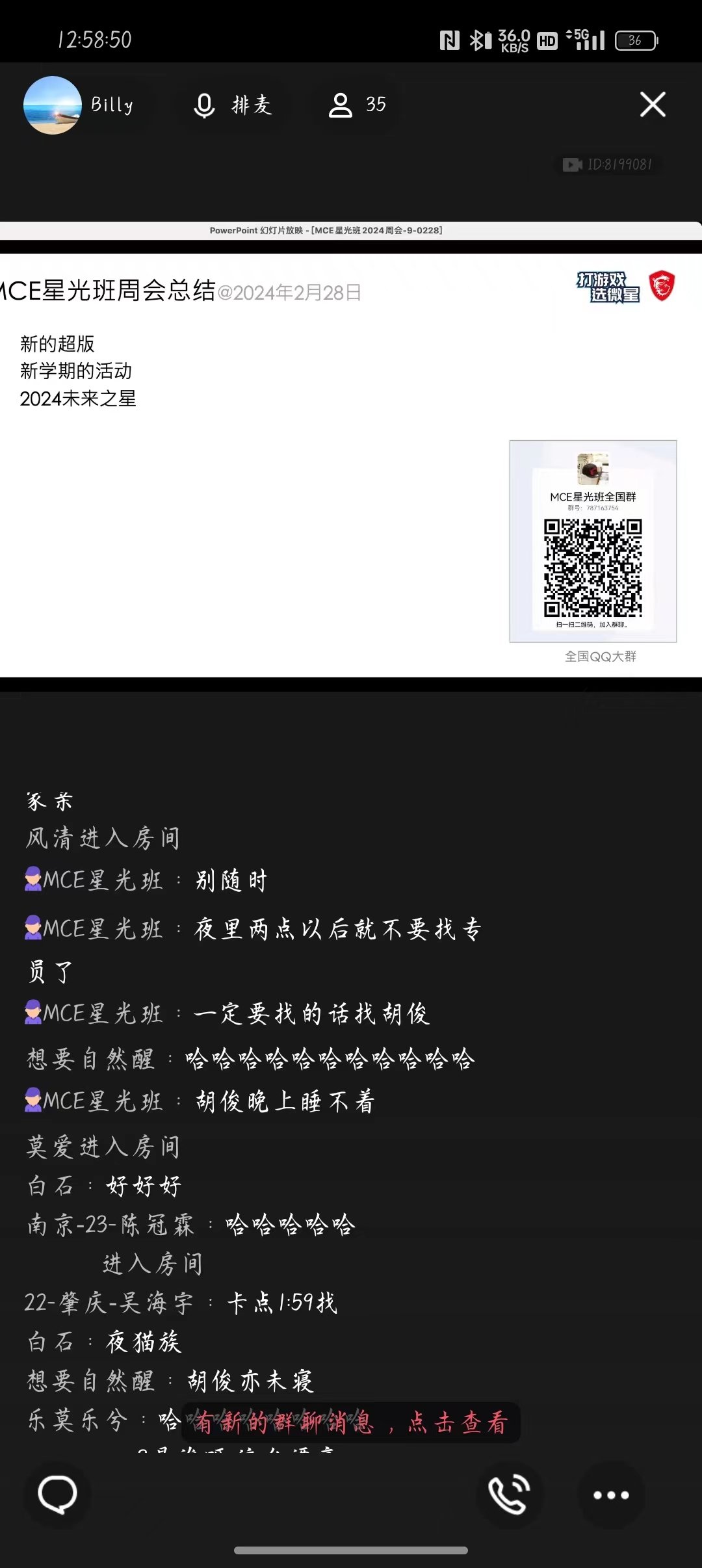Close the live room
Screen dimensions: 702x1568
(653, 105)
